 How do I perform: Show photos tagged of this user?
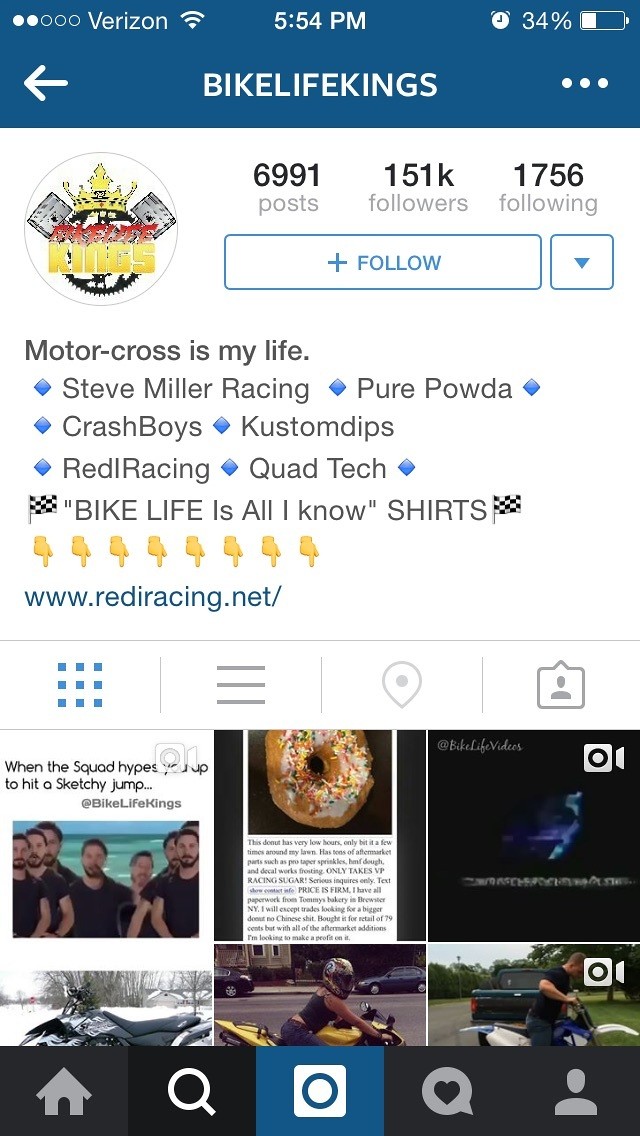coord(561,685)
